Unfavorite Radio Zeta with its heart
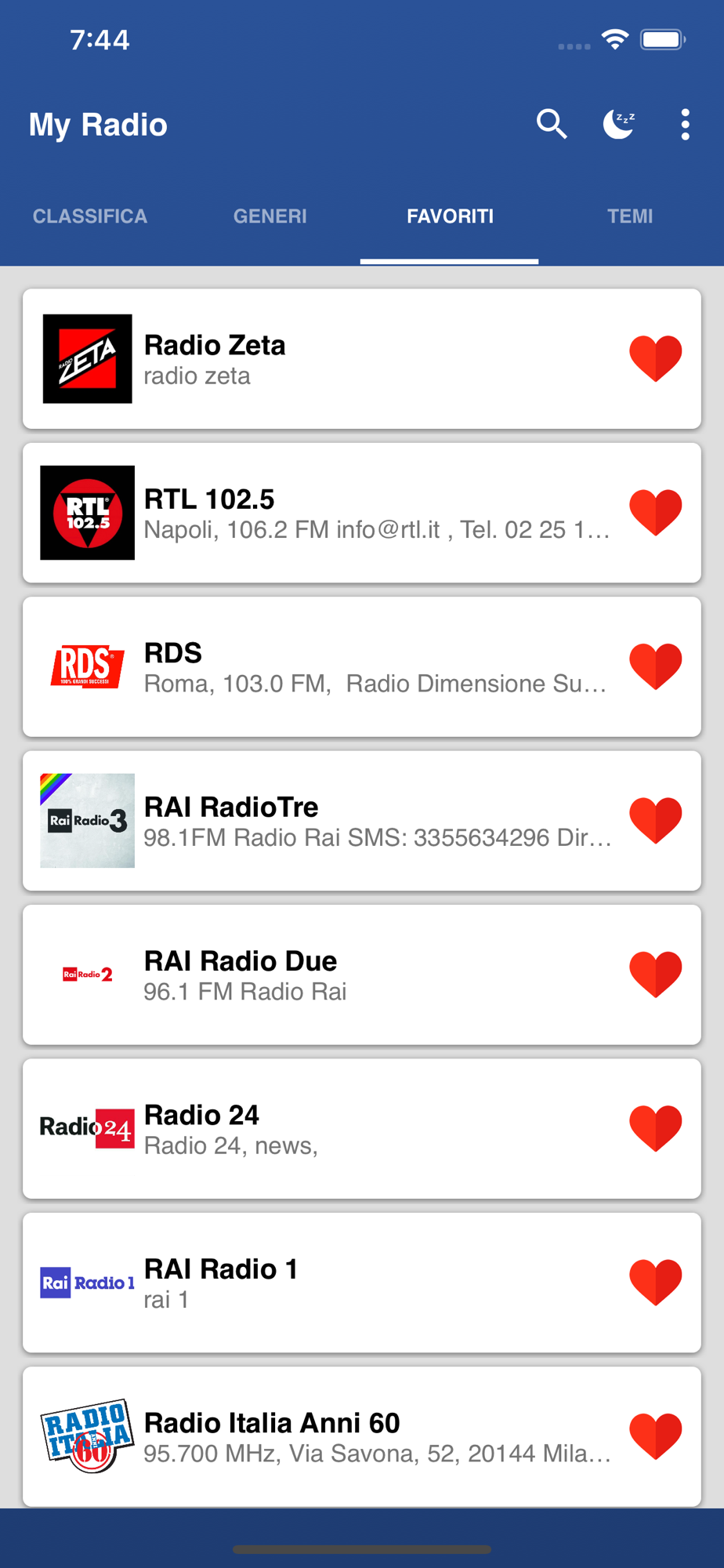The height and width of the screenshot is (1568, 724). pyautogui.click(x=656, y=358)
